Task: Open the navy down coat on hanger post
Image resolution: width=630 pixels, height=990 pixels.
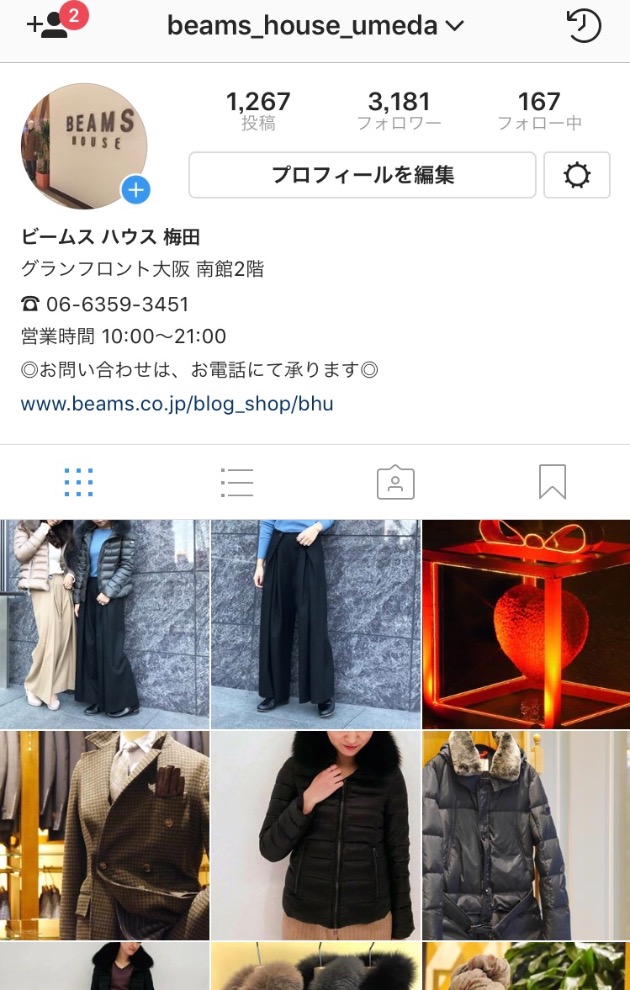Action: [x=526, y=835]
